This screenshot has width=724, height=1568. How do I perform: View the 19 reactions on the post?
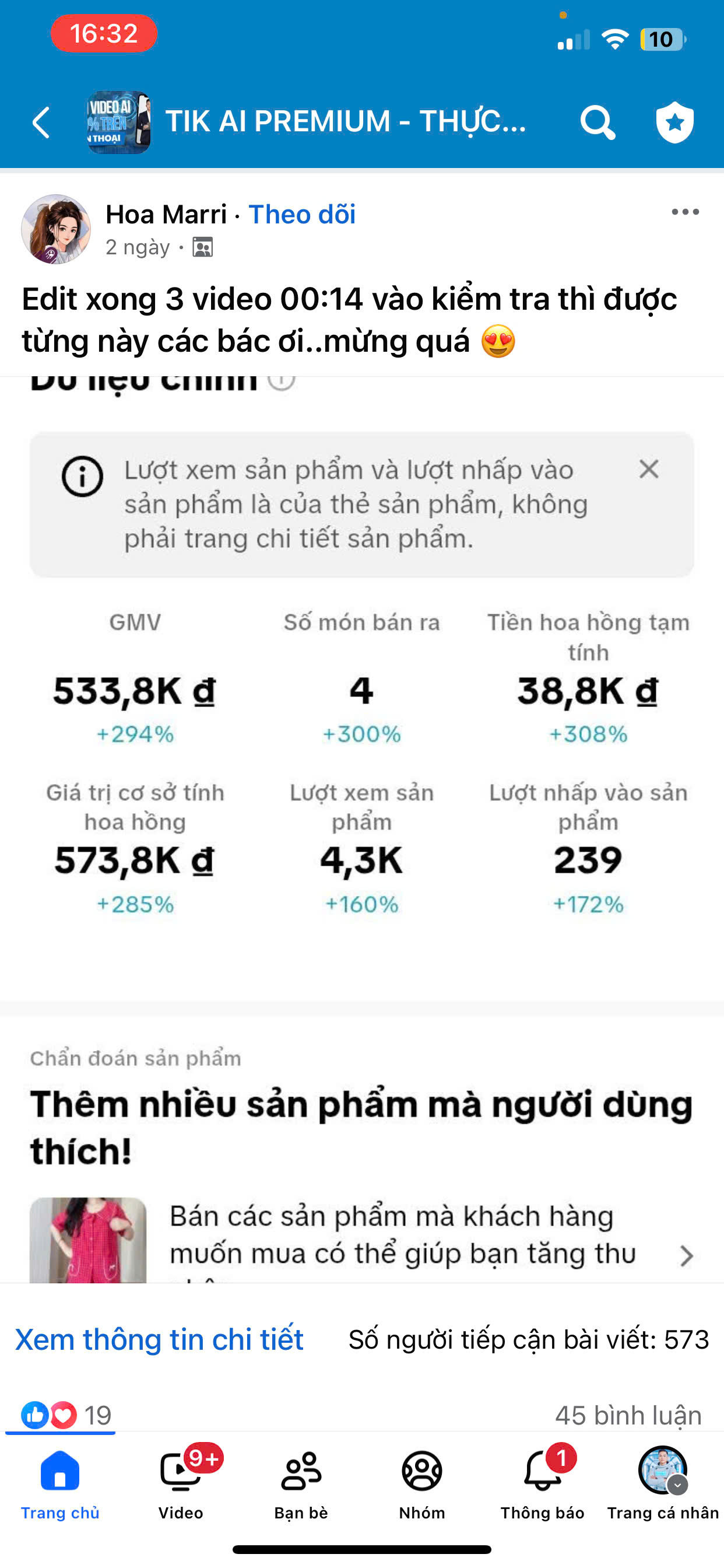[x=67, y=1415]
